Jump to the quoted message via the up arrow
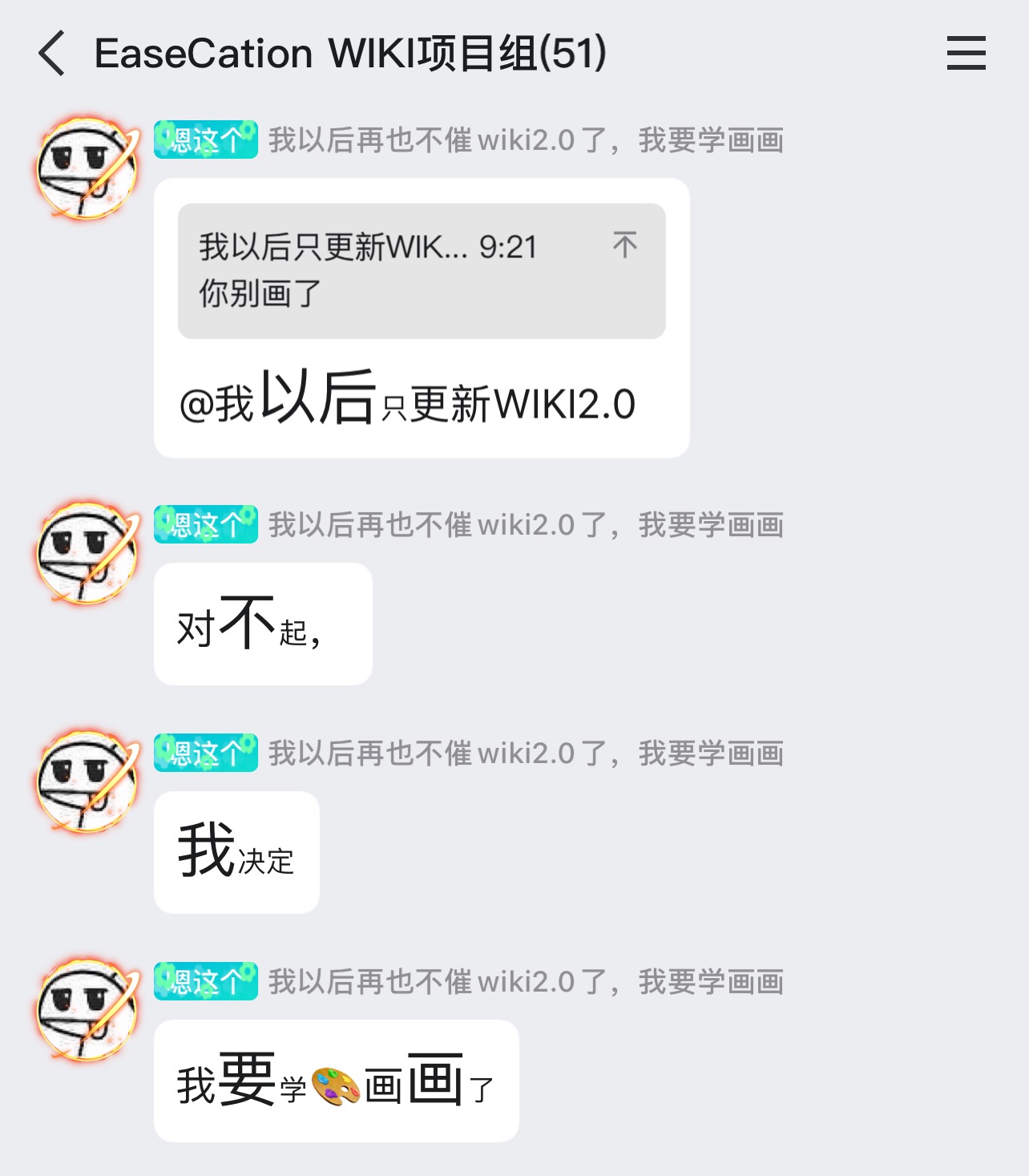 pos(624,244)
